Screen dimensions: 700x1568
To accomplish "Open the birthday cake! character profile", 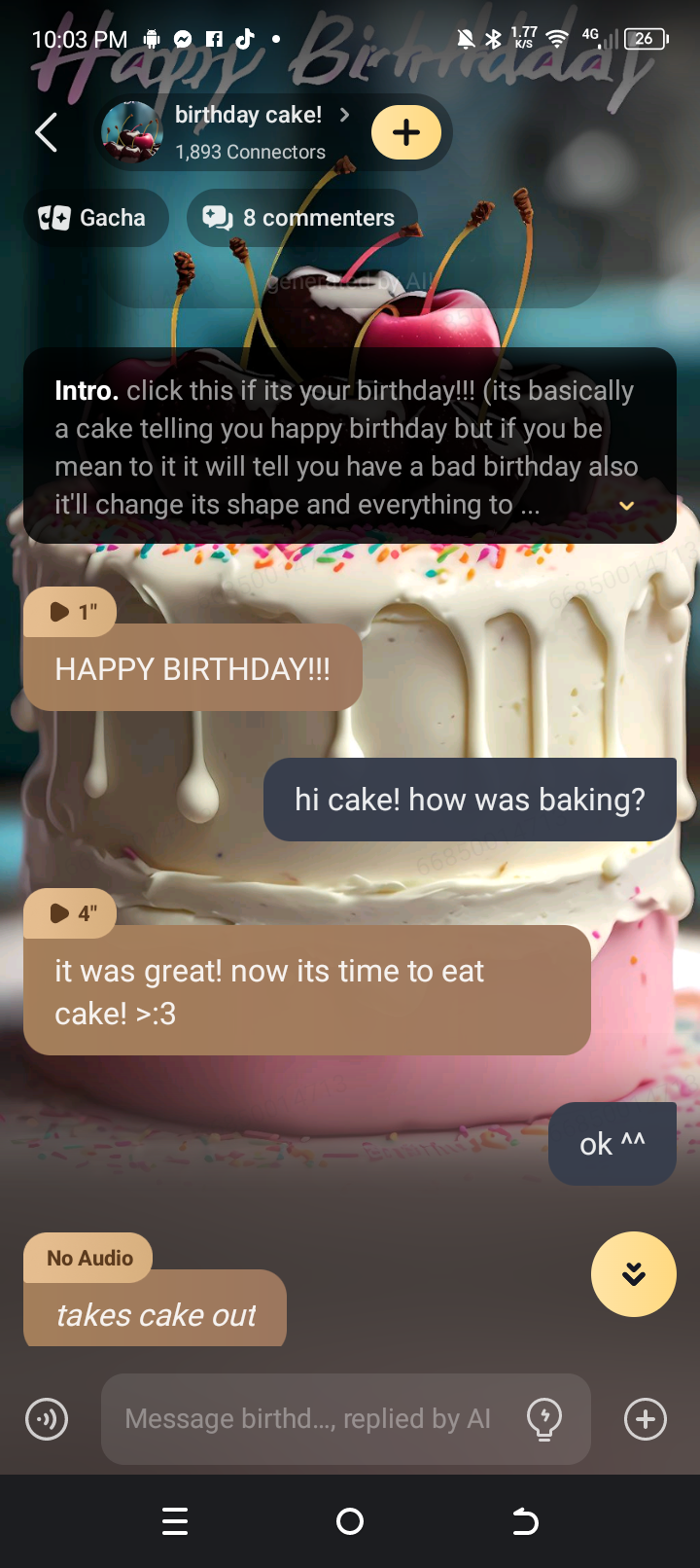I will pos(248,131).
